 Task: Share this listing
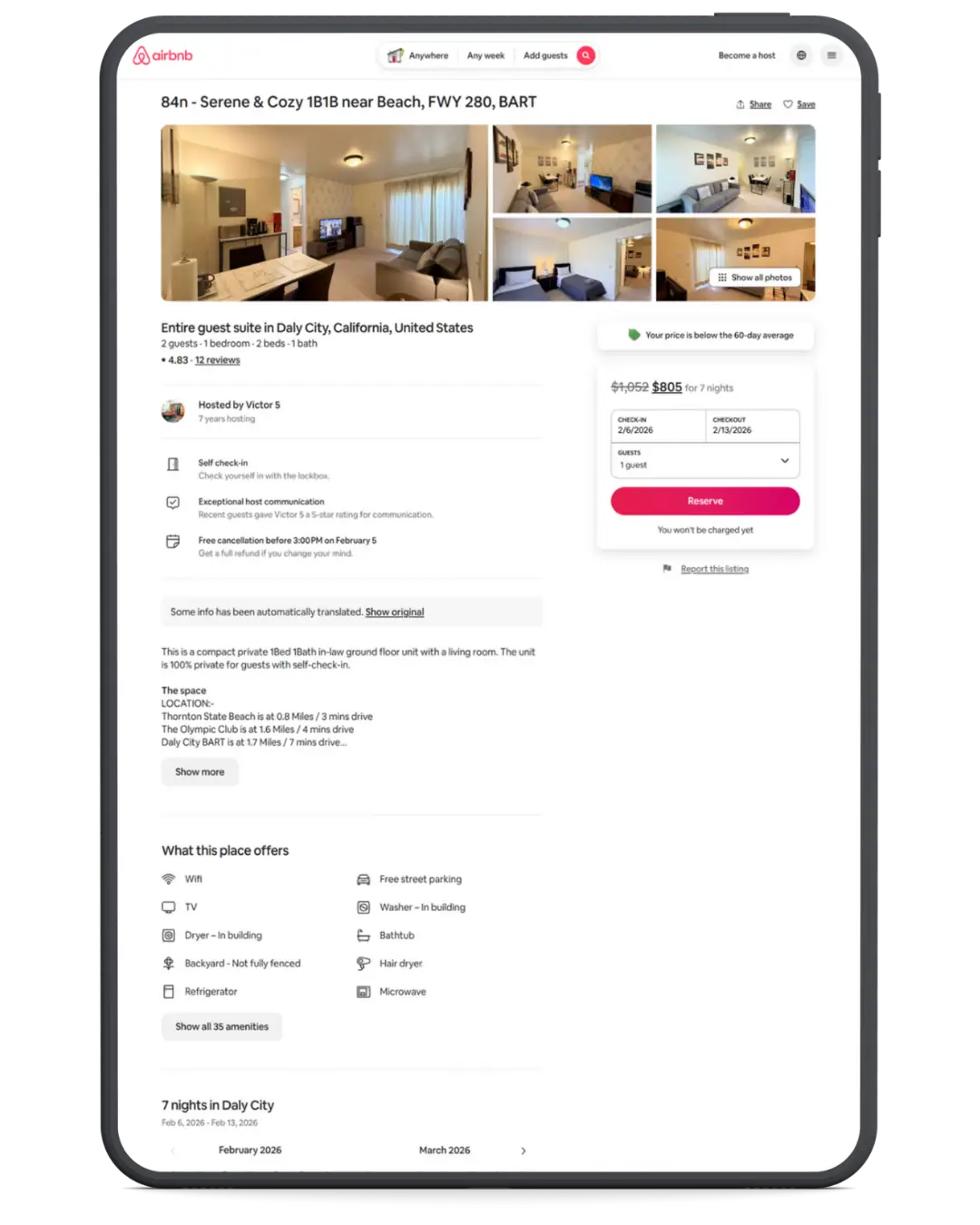point(754,104)
